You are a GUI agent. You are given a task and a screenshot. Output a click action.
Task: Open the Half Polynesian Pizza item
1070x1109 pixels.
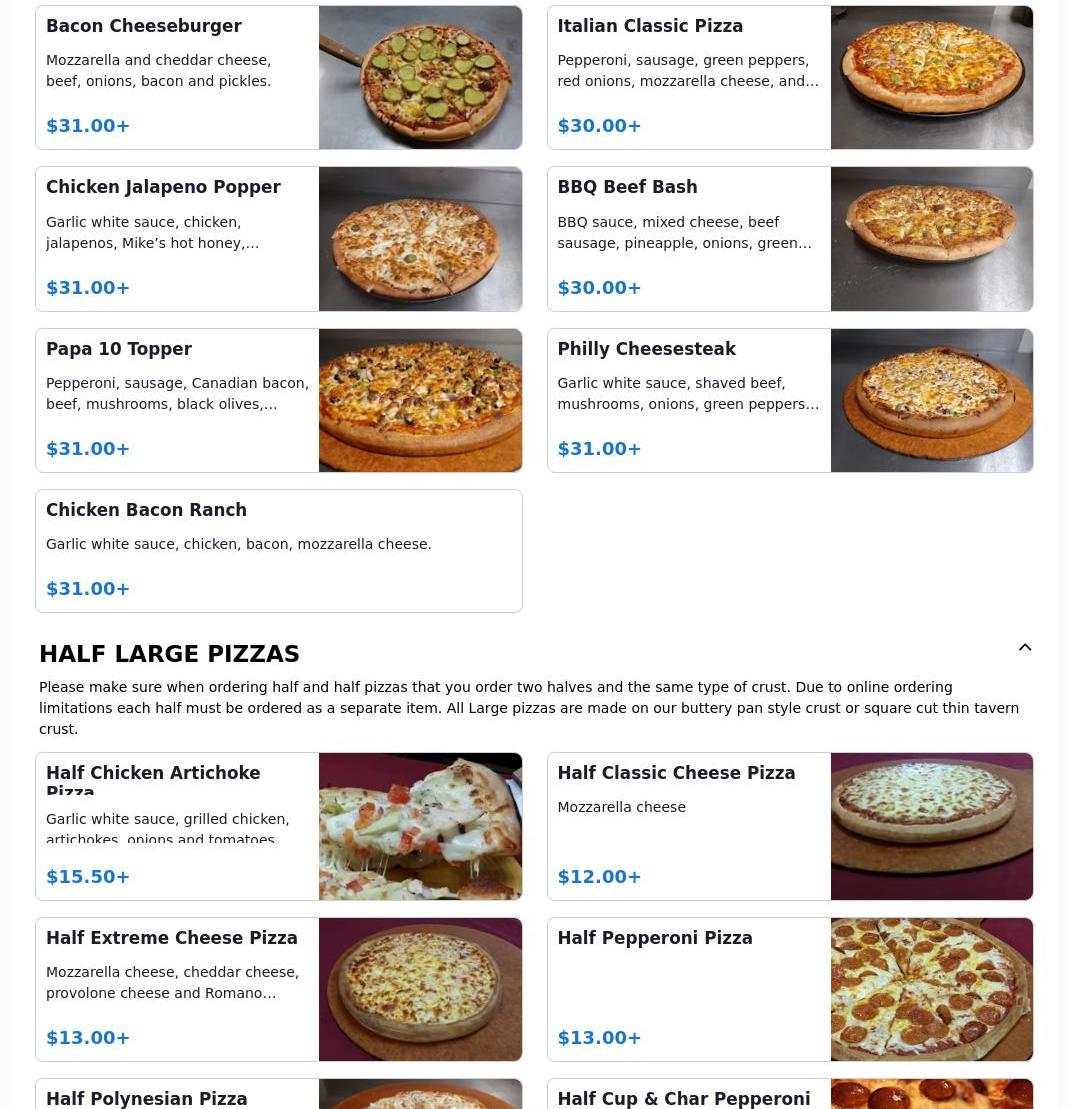(278, 1095)
